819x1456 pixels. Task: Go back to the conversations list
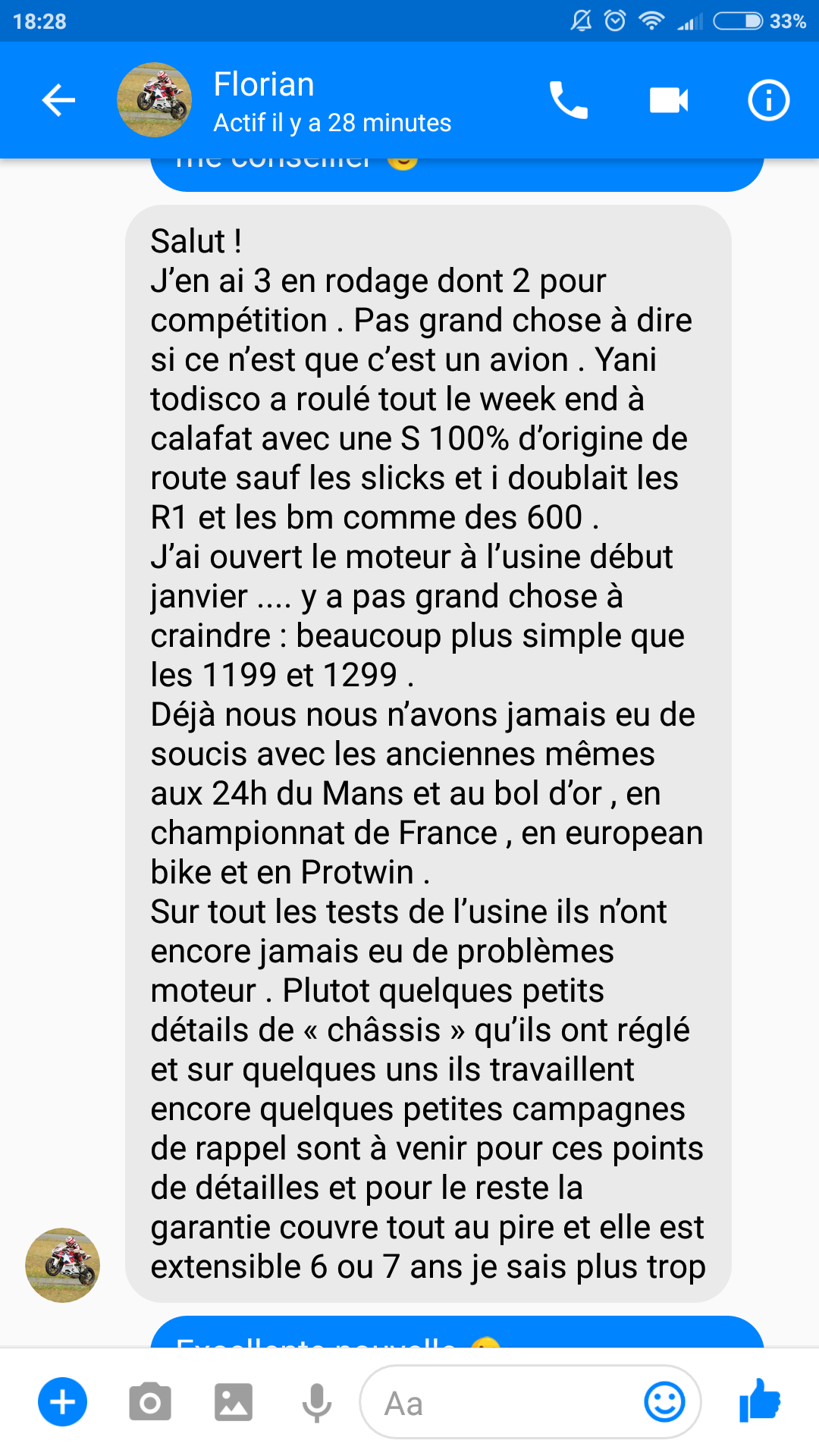click(58, 100)
